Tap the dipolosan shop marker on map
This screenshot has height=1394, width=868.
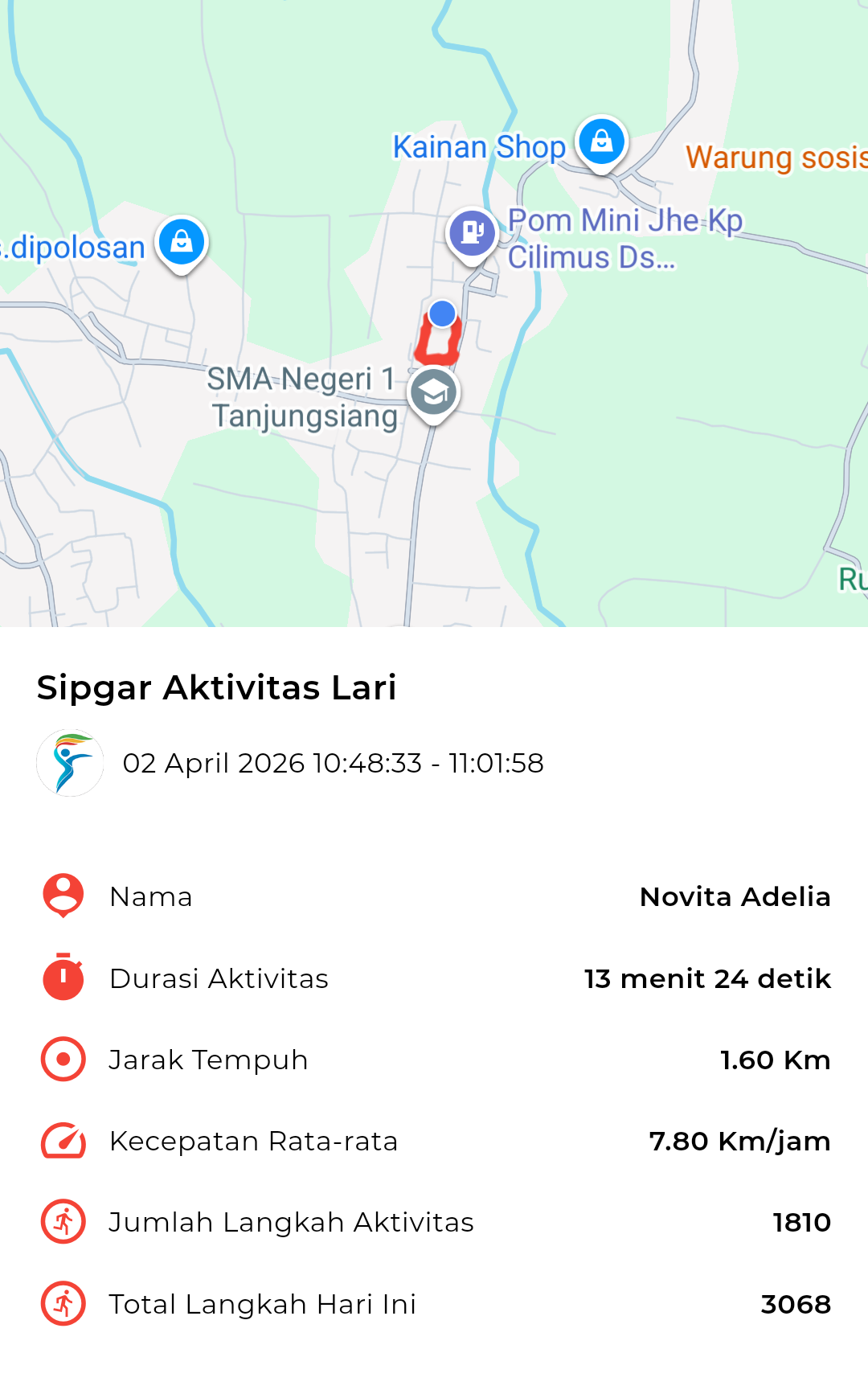point(182,242)
